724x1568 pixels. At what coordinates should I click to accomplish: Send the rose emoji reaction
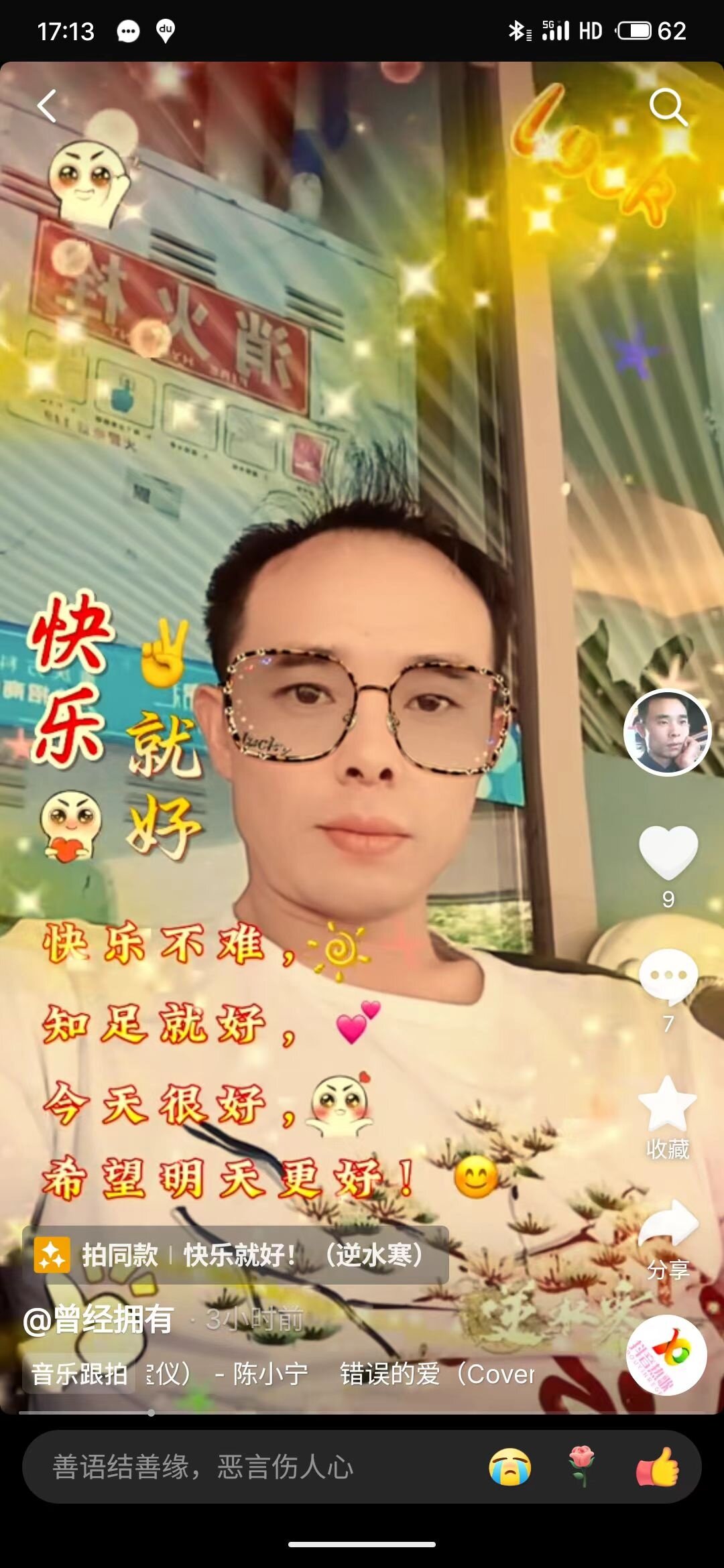pyautogui.click(x=583, y=1467)
